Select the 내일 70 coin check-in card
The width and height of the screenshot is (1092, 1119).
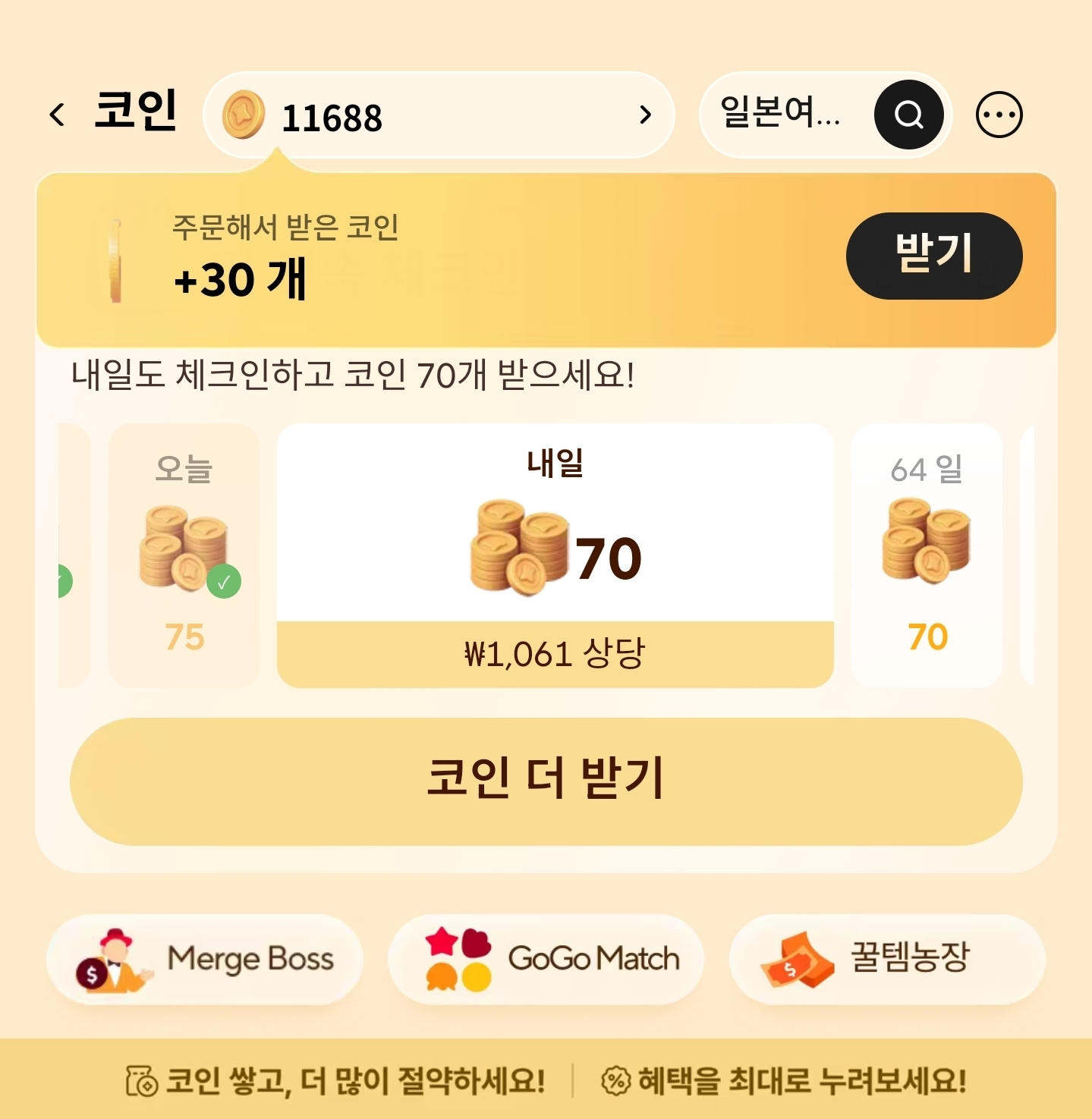[555, 555]
